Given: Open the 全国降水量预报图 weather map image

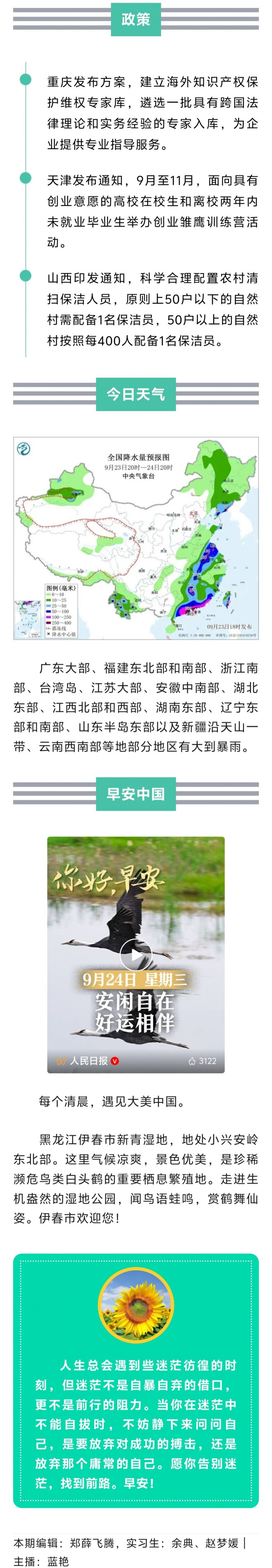Looking at the screenshot, I should [136, 538].
